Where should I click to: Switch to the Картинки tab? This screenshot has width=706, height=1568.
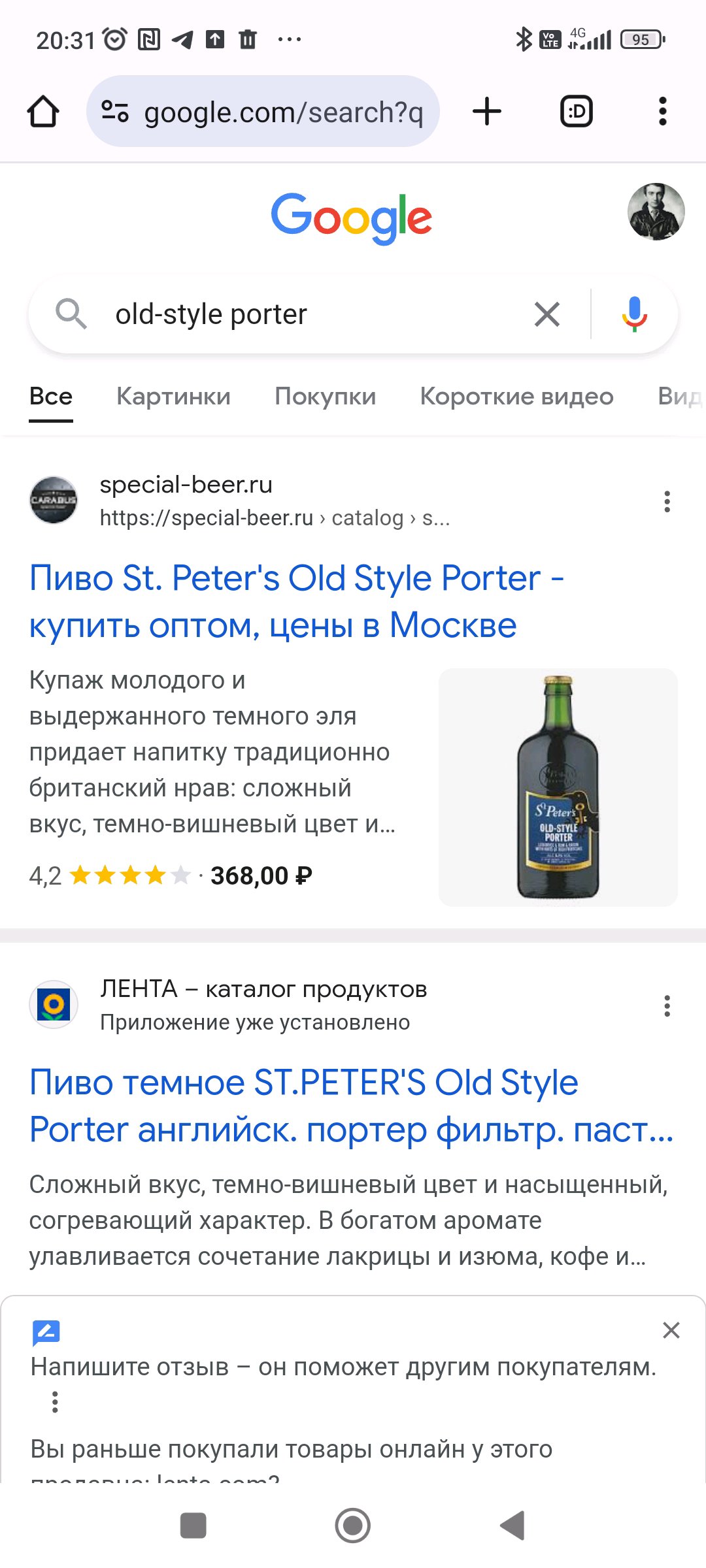[173, 397]
